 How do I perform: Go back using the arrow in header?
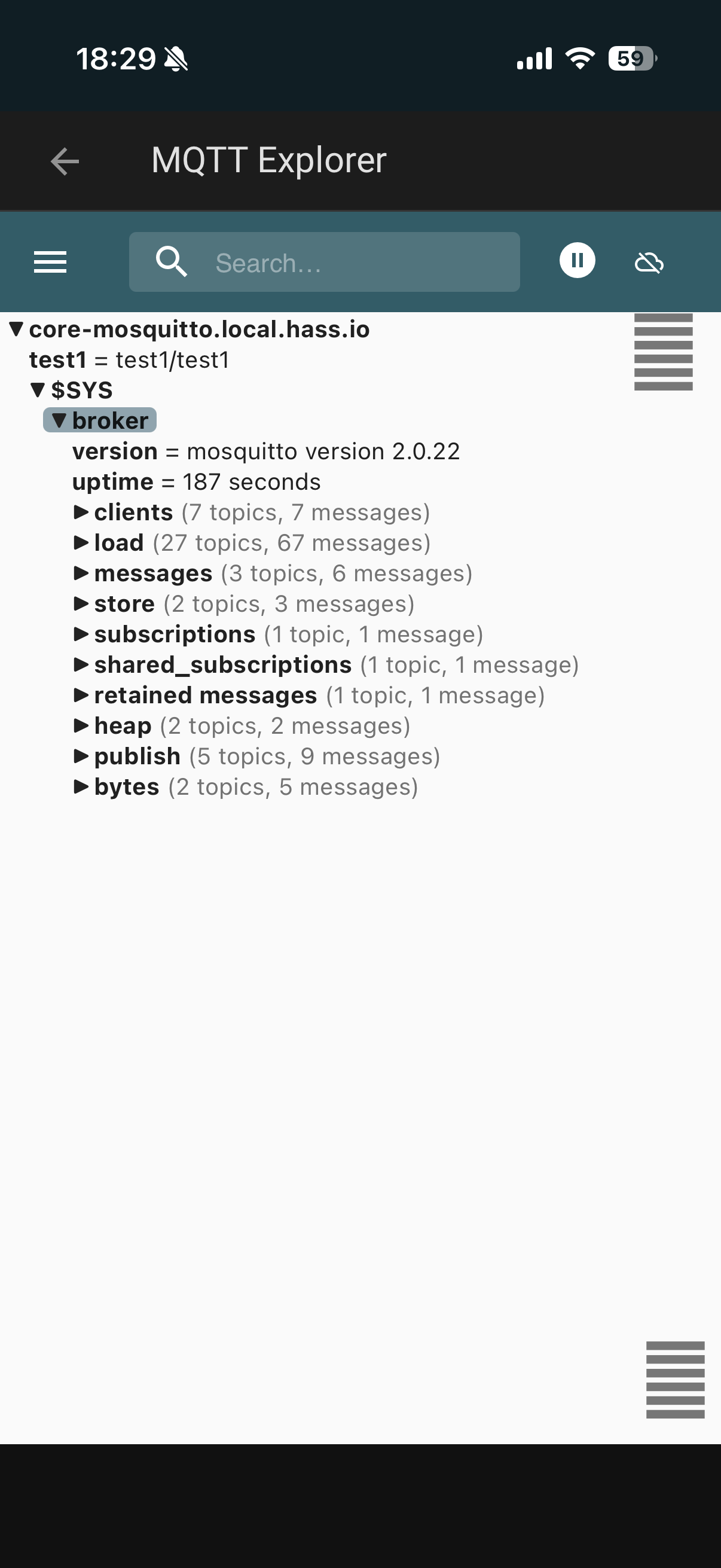pos(65,161)
